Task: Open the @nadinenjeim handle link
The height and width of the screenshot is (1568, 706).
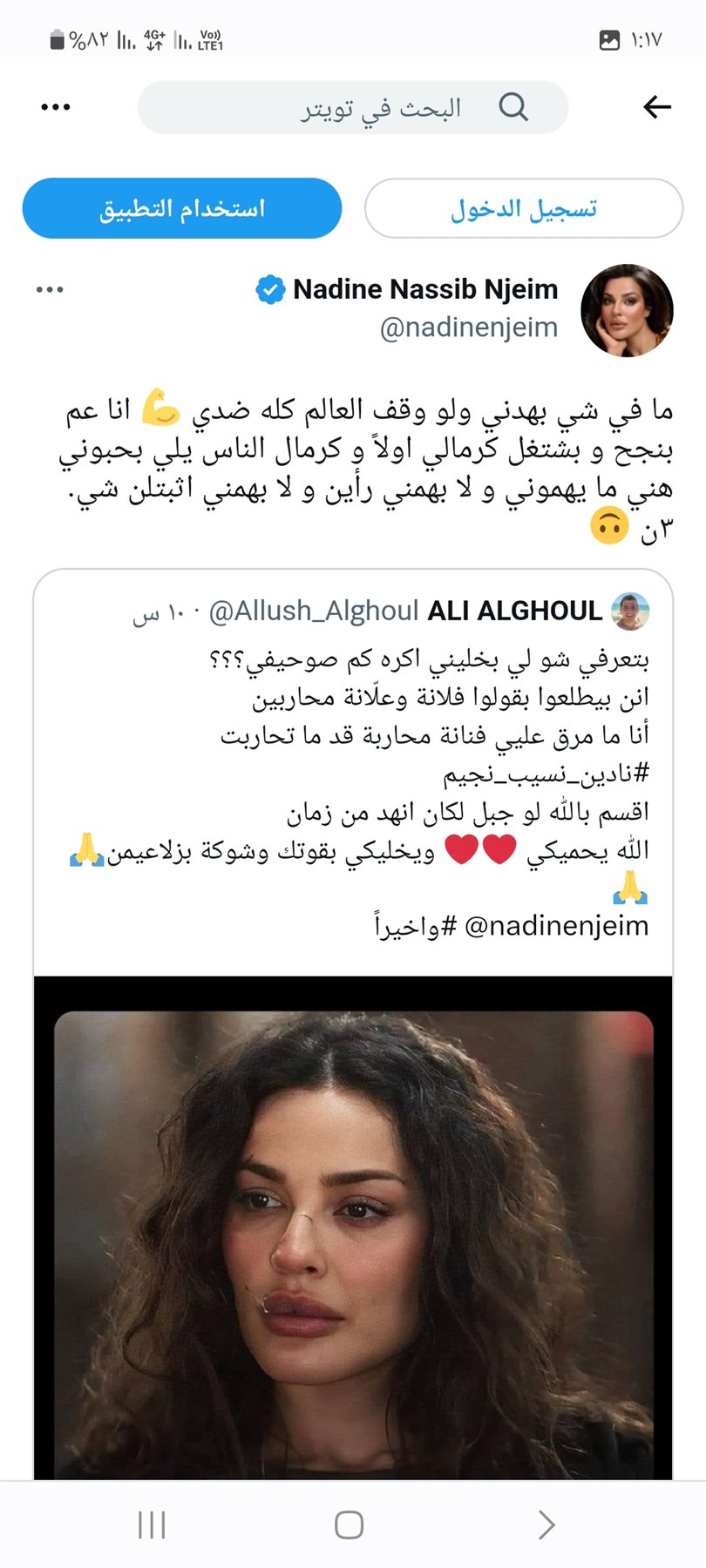Action: click(x=469, y=328)
